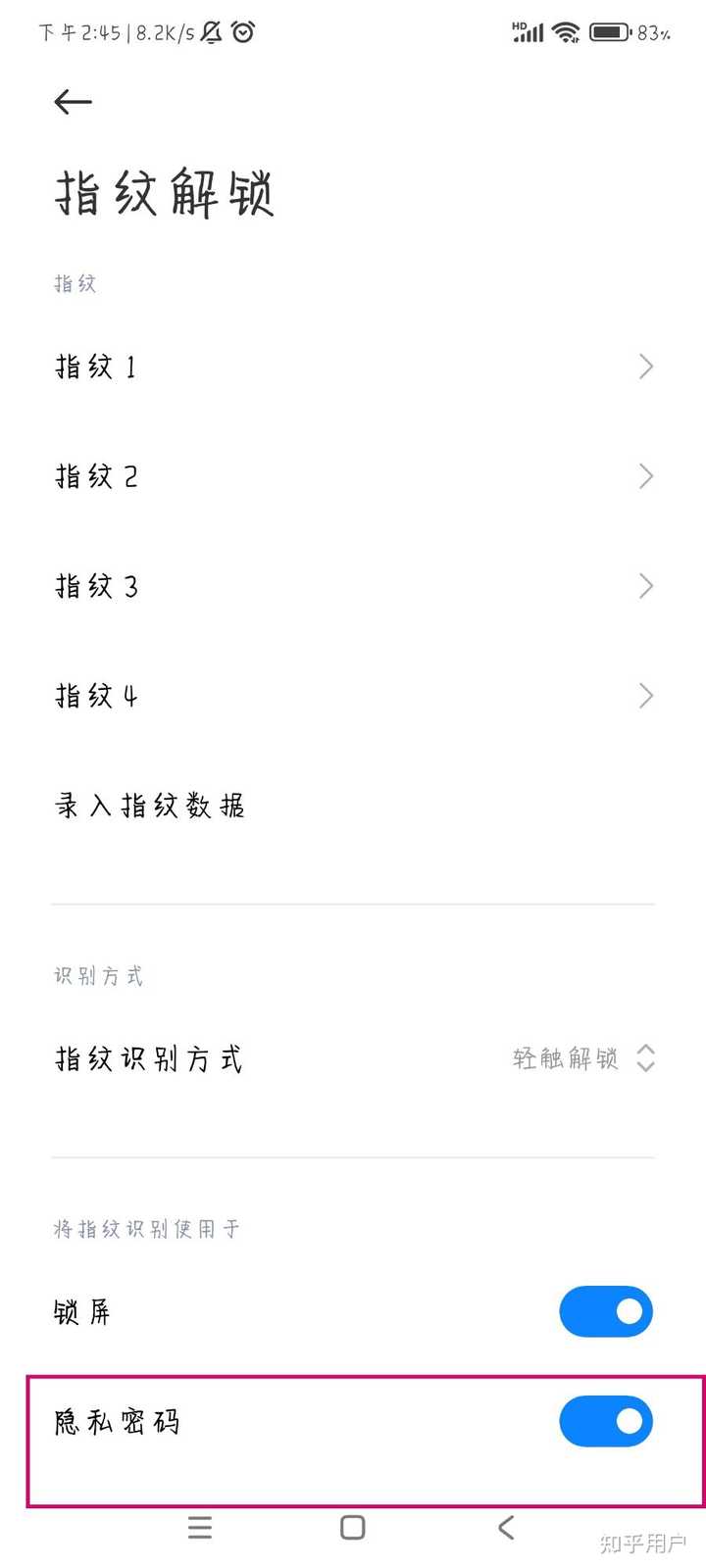Go to the home screen
Viewport: 706px width, 1568px height.
coord(353,1527)
